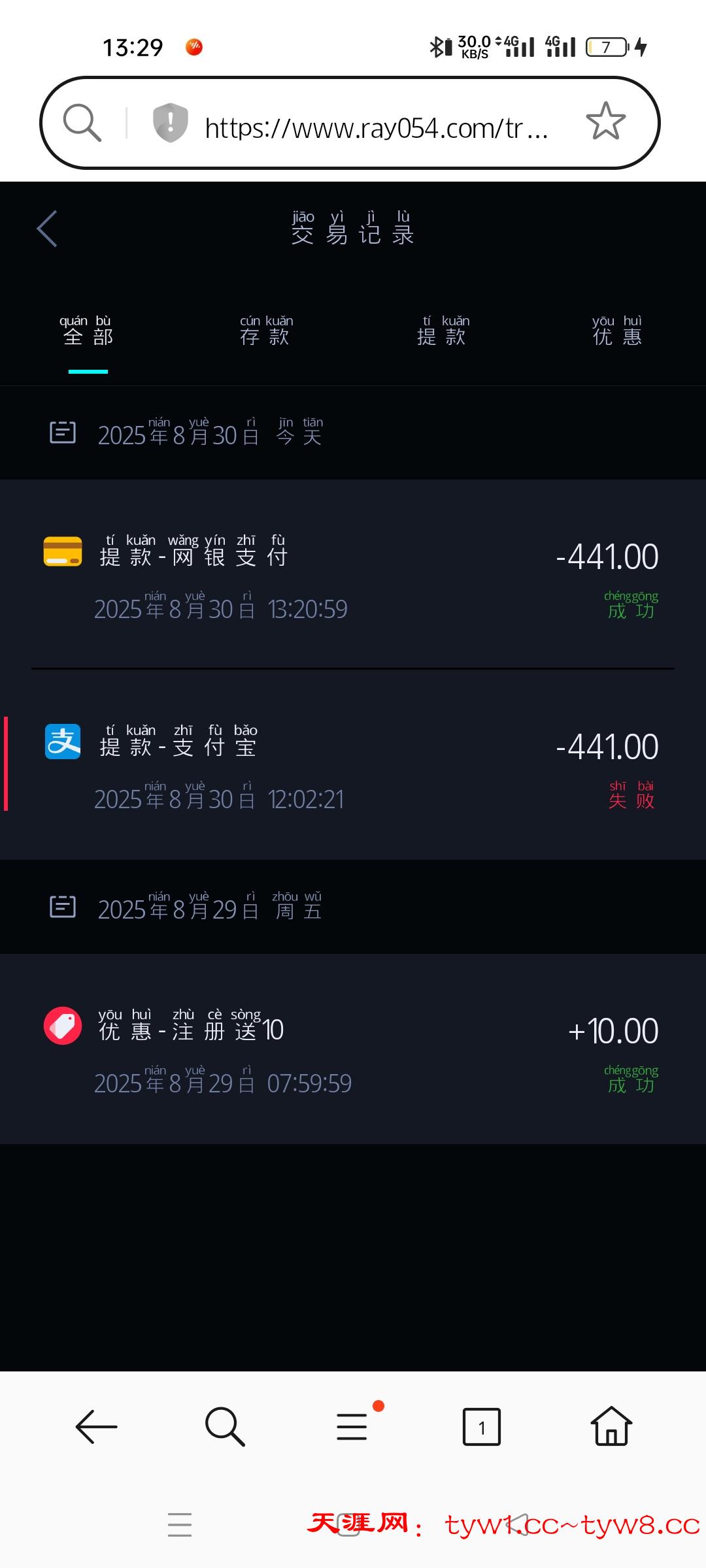Select the 全部 tab

[88, 332]
